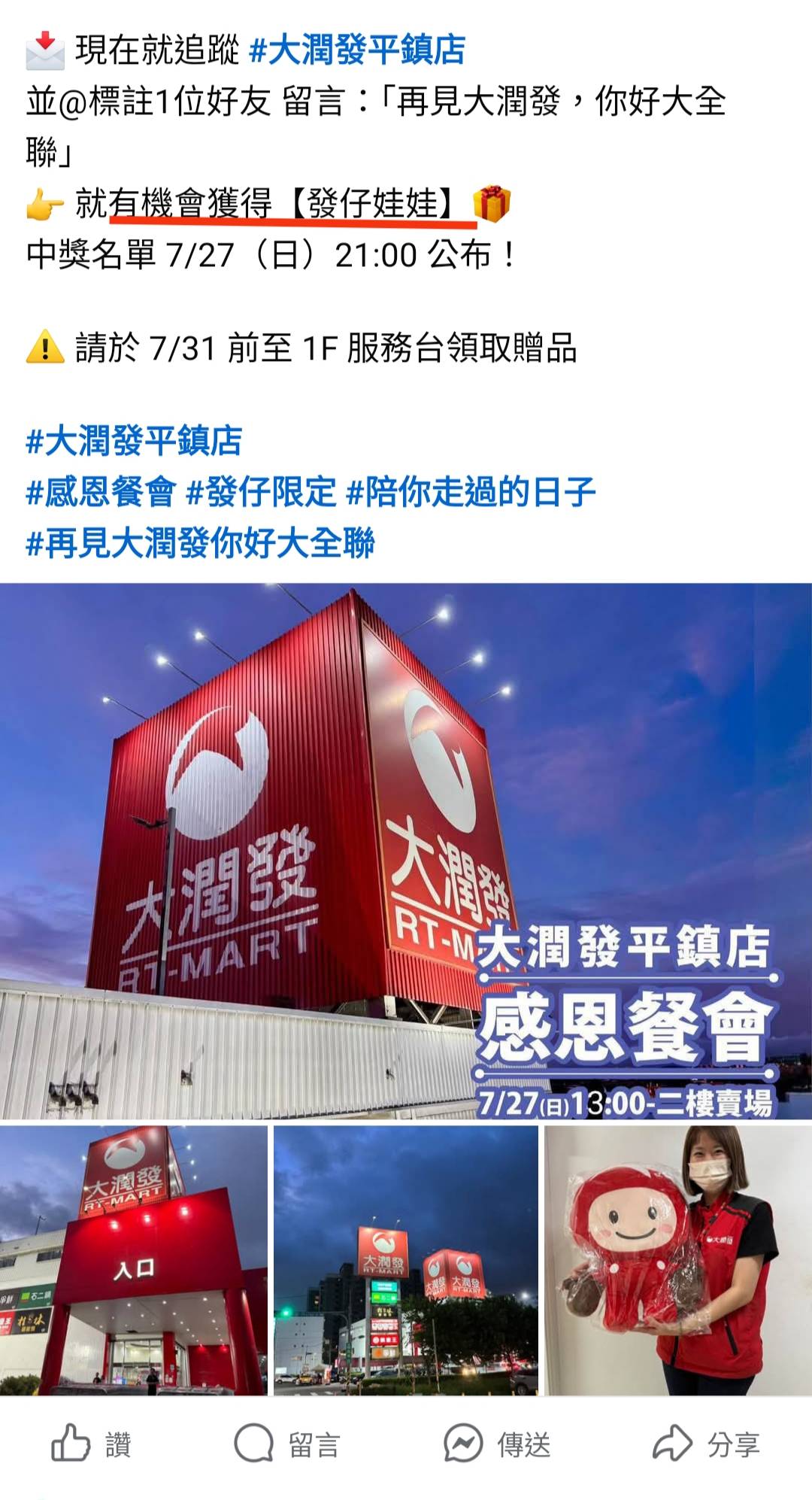The width and height of the screenshot is (812, 1500).
Task: Open the store entrance 入口 photo
Action: click(x=134, y=1260)
